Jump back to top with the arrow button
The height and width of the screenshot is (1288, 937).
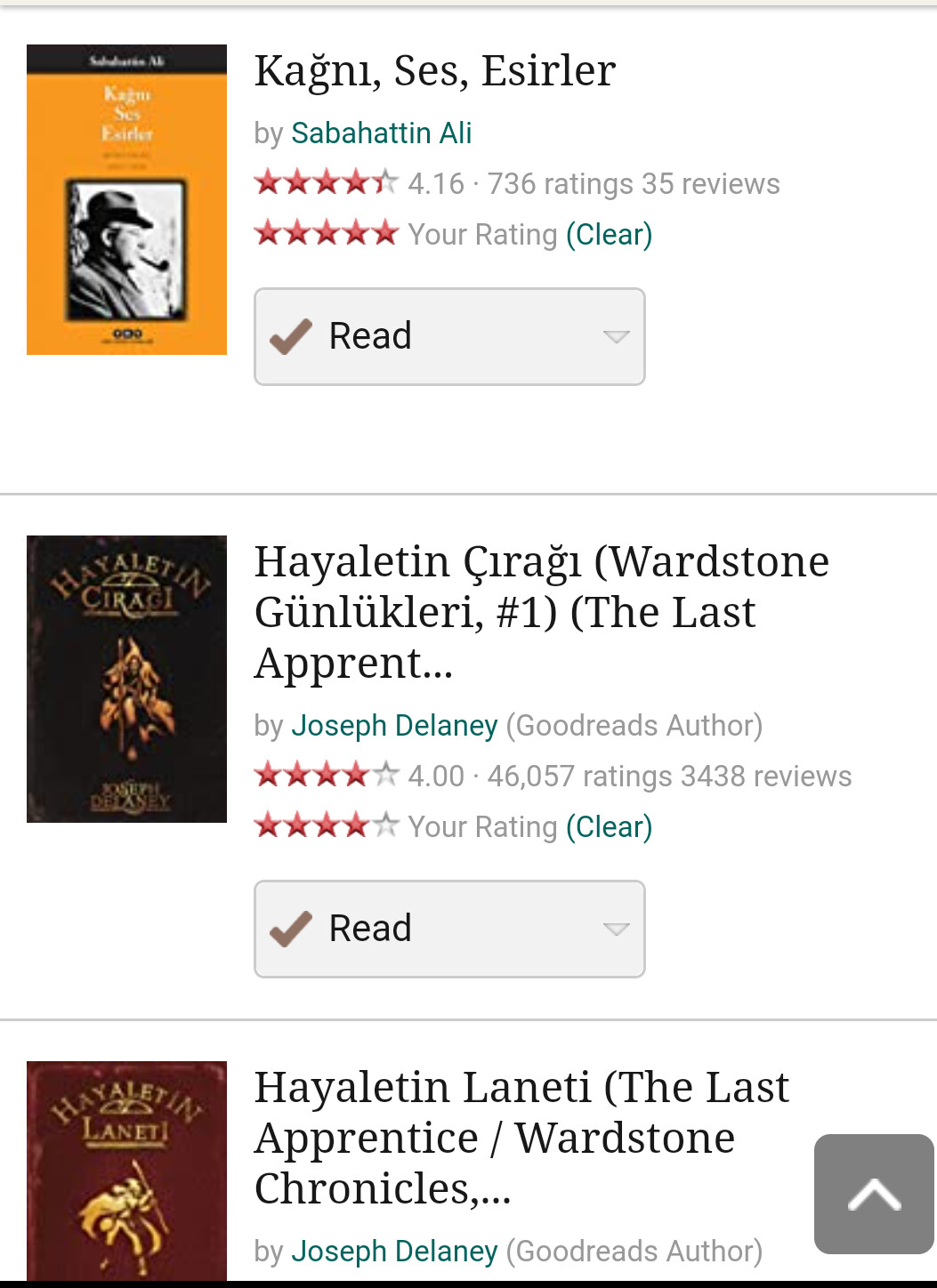click(x=874, y=1194)
